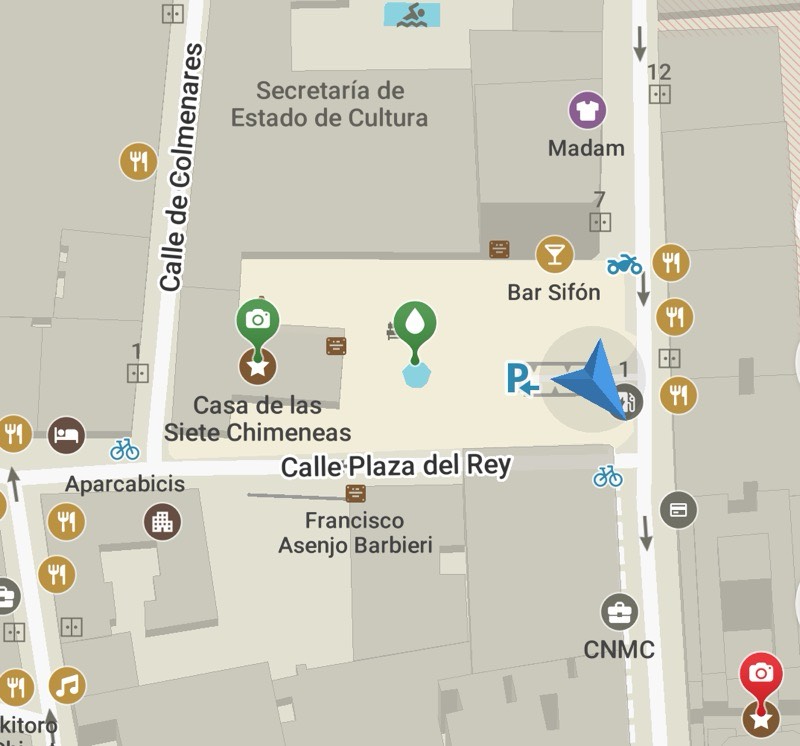Select the green drinking water pin
800x746 pixels.
coord(414,324)
